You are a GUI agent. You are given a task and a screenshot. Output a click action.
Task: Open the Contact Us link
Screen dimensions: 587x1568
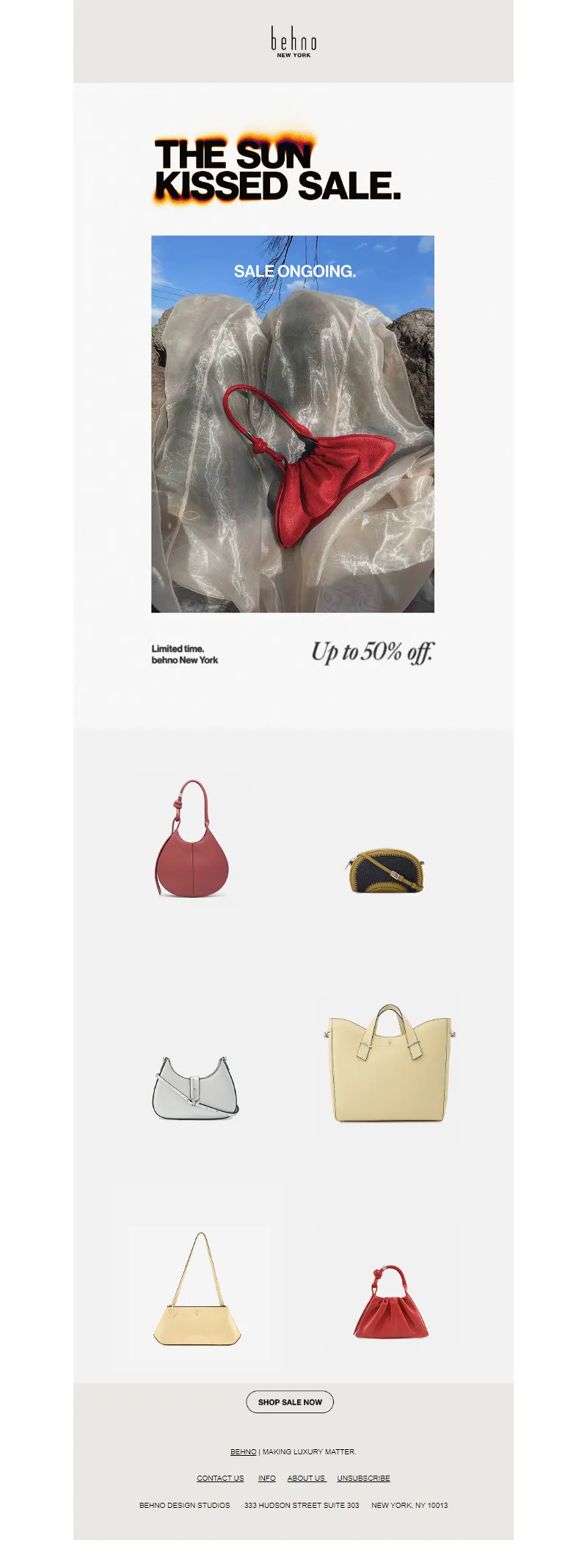(x=220, y=1478)
